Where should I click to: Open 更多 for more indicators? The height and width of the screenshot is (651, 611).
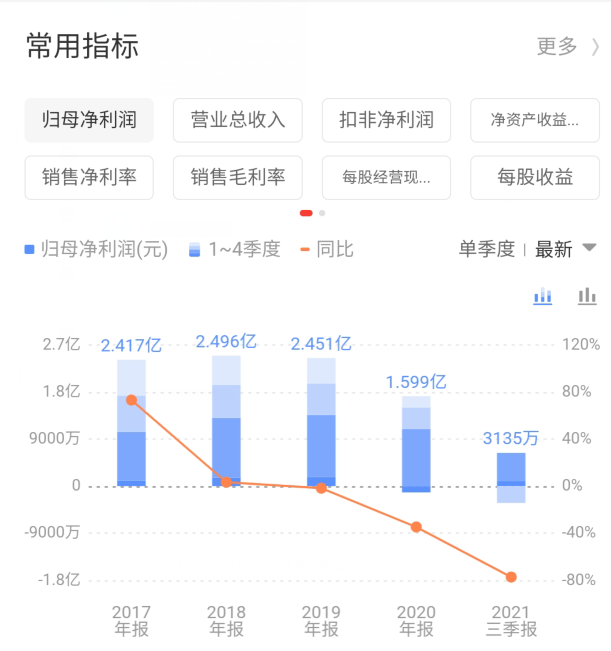[x=567, y=46]
